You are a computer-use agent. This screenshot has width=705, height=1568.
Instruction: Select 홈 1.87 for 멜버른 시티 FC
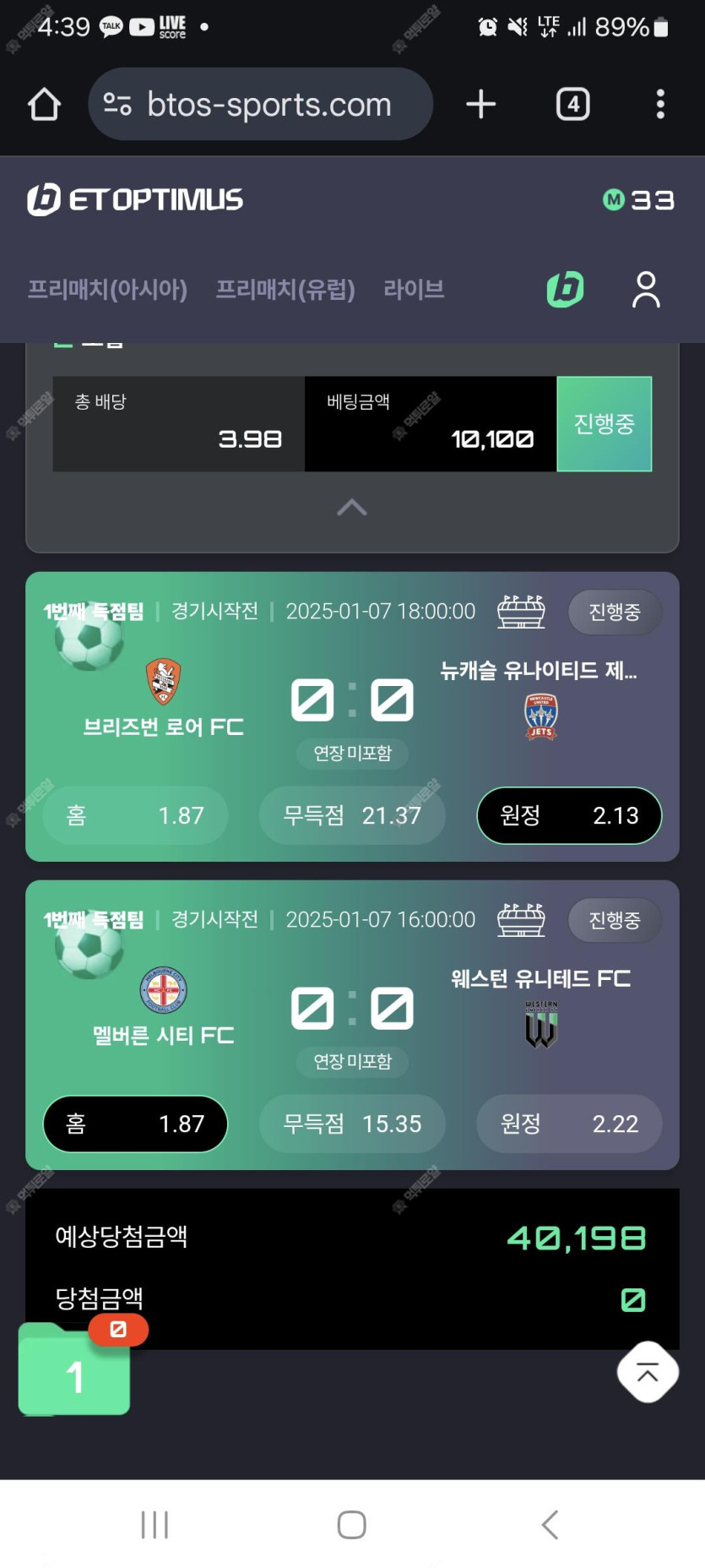click(135, 1124)
